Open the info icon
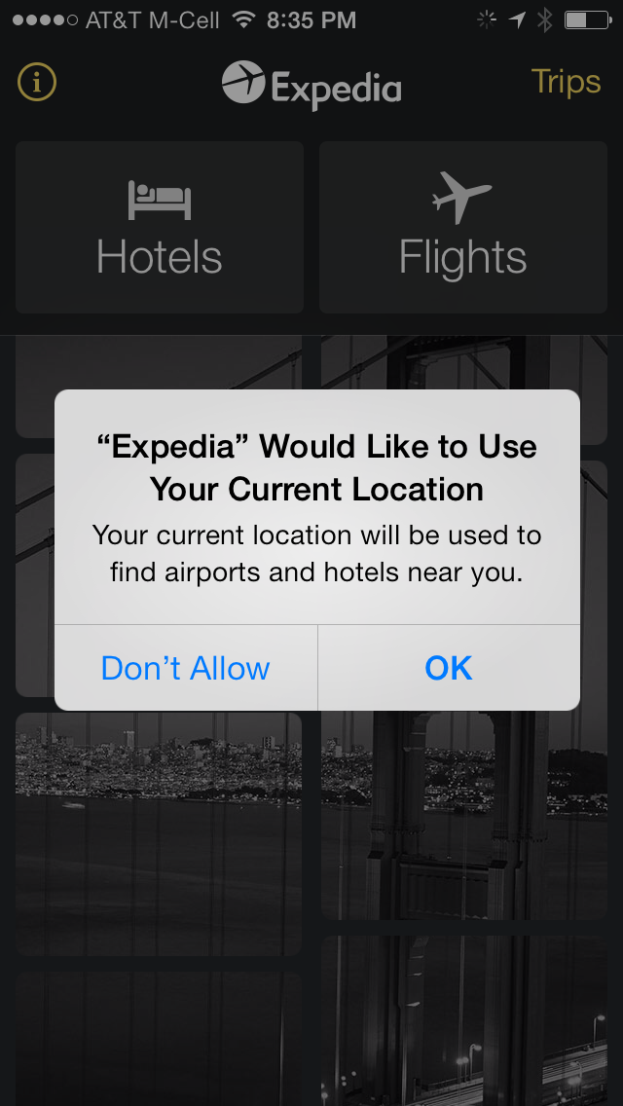 coord(37,83)
